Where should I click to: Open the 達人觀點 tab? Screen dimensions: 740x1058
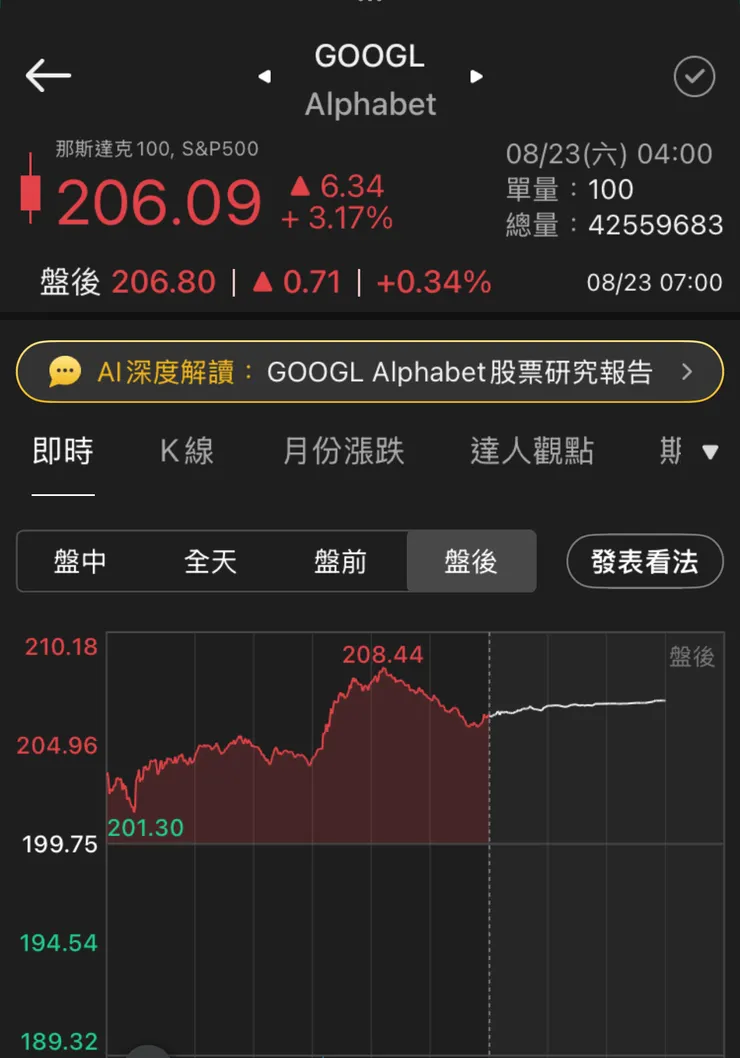pos(532,451)
